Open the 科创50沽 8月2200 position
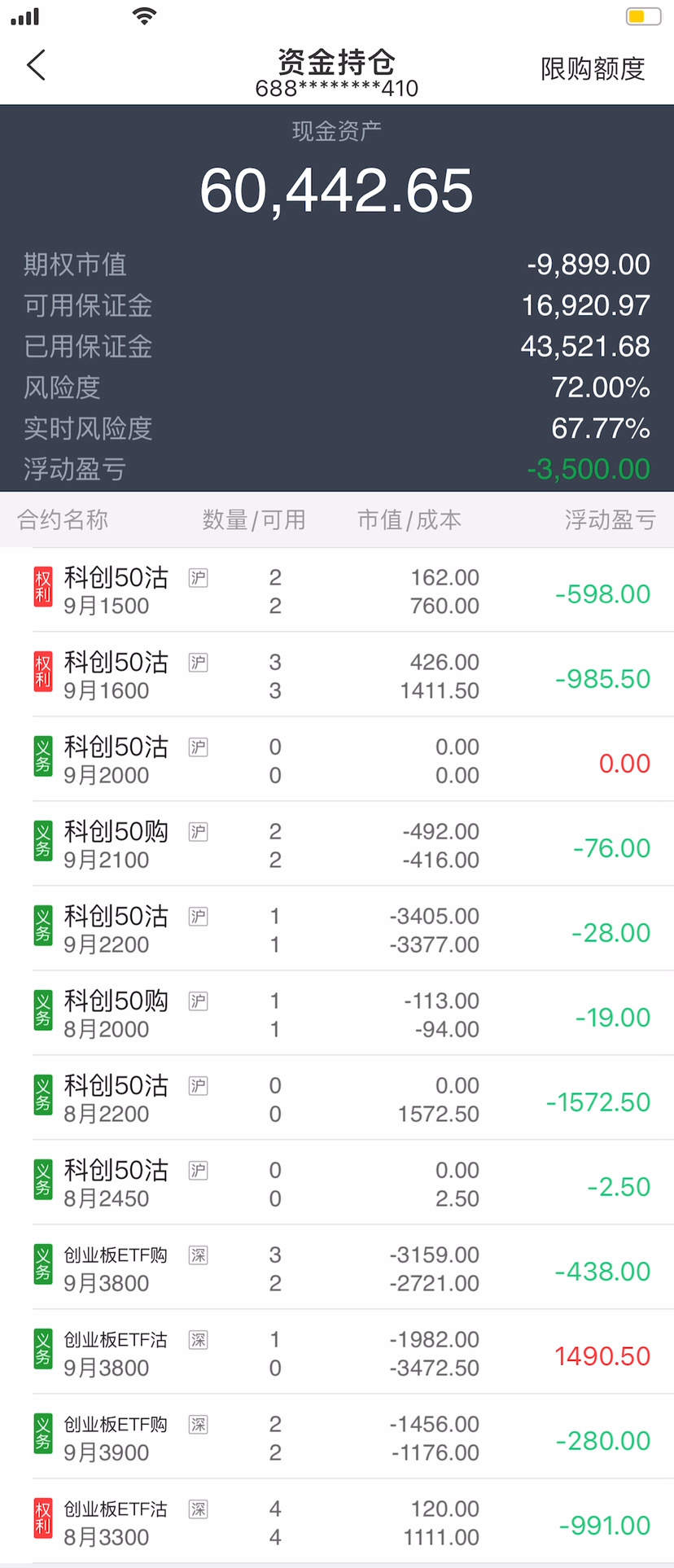Viewport: 674px width, 1568px height. (337, 1098)
